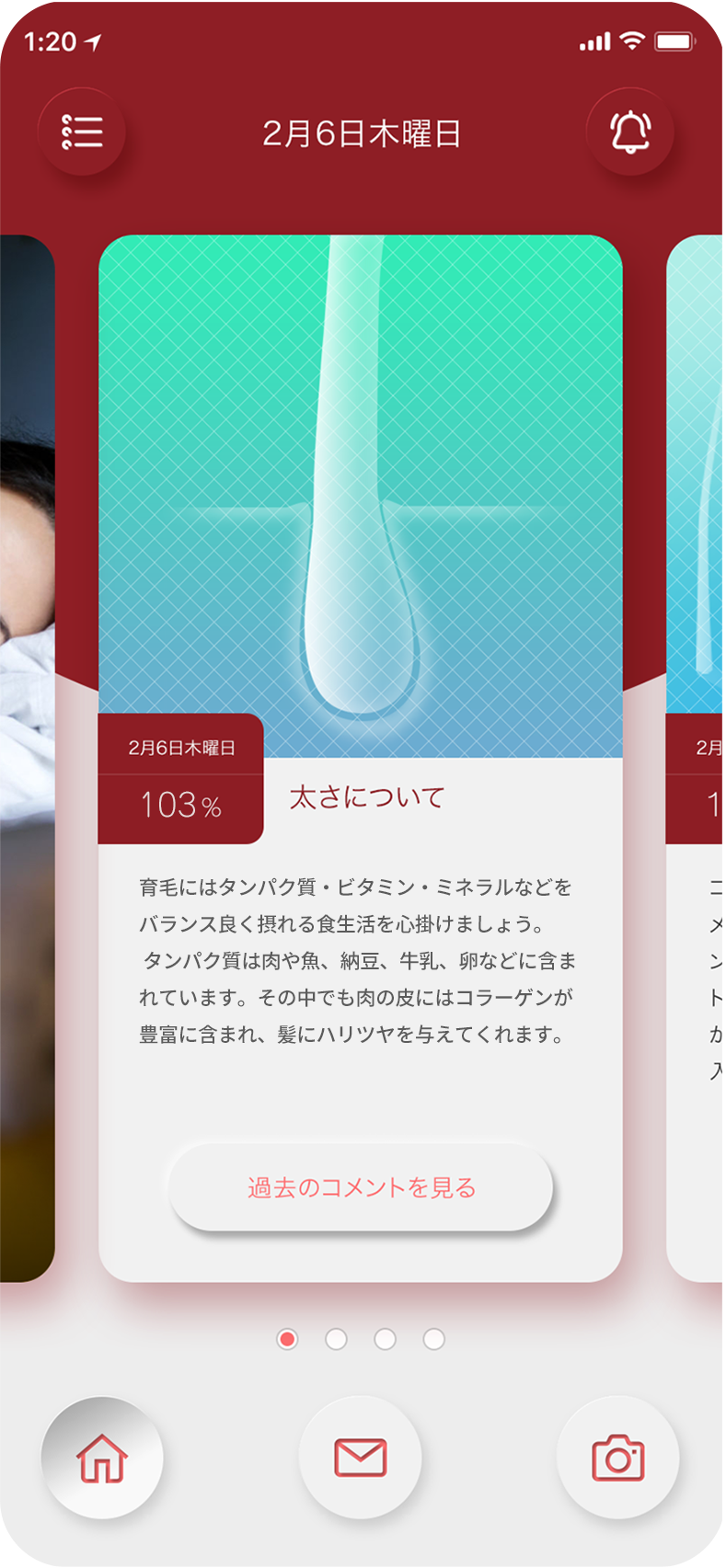Image resolution: width=726 pixels, height=1568 pixels.
Task: Select the second page indicator dot
Action: pos(336,1339)
